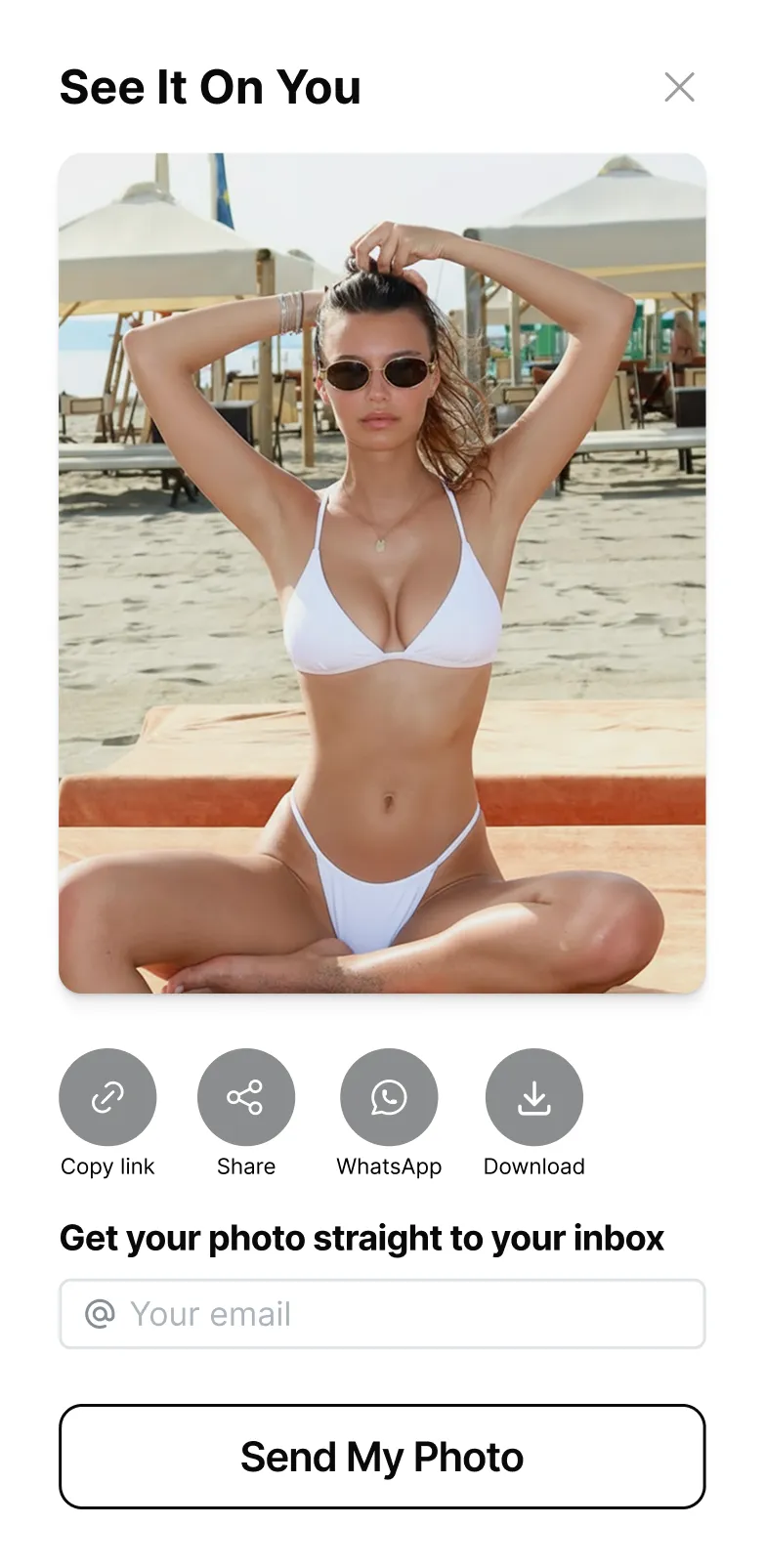Download the photo
765x1568 pixels.
tap(533, 1097)
